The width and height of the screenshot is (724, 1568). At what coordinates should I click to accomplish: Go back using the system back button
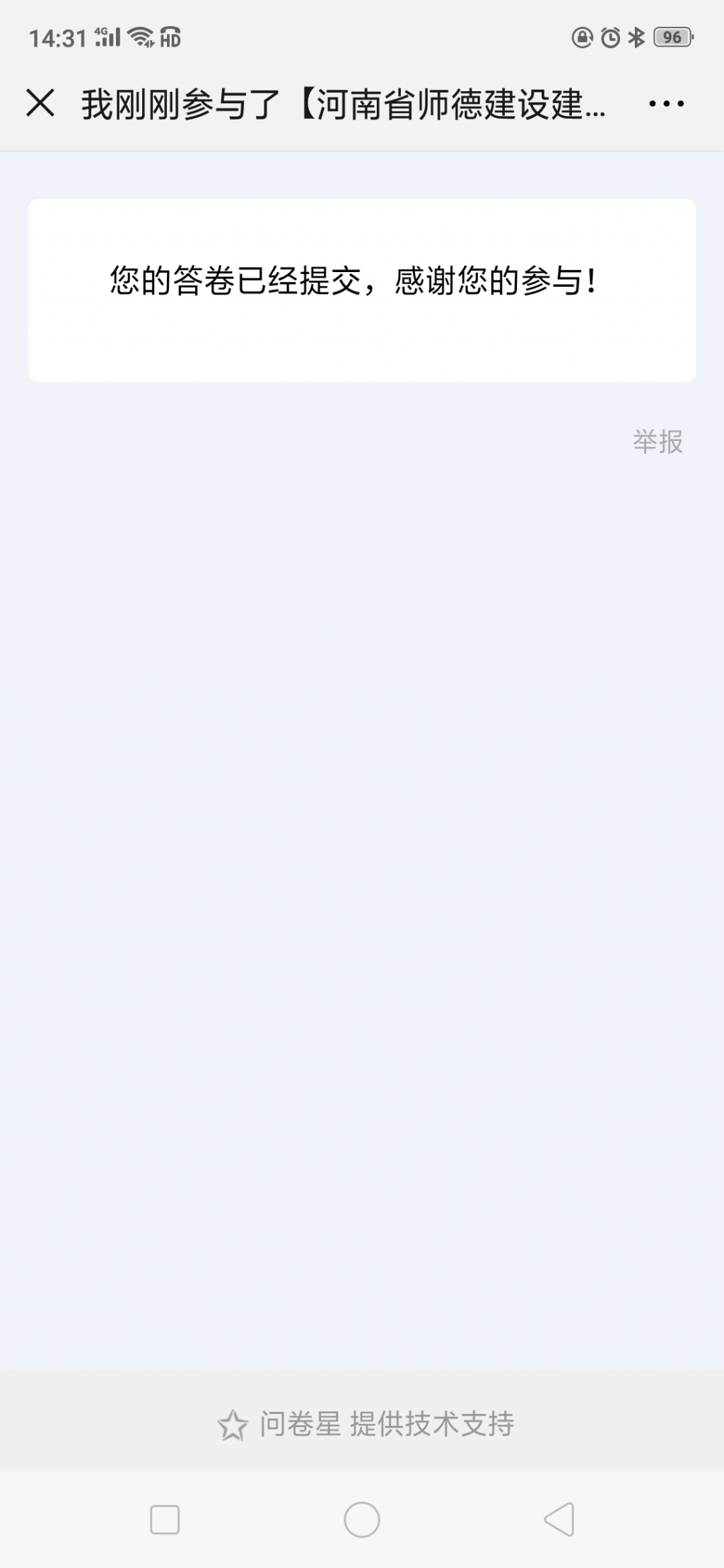[x=559, y=1519]
